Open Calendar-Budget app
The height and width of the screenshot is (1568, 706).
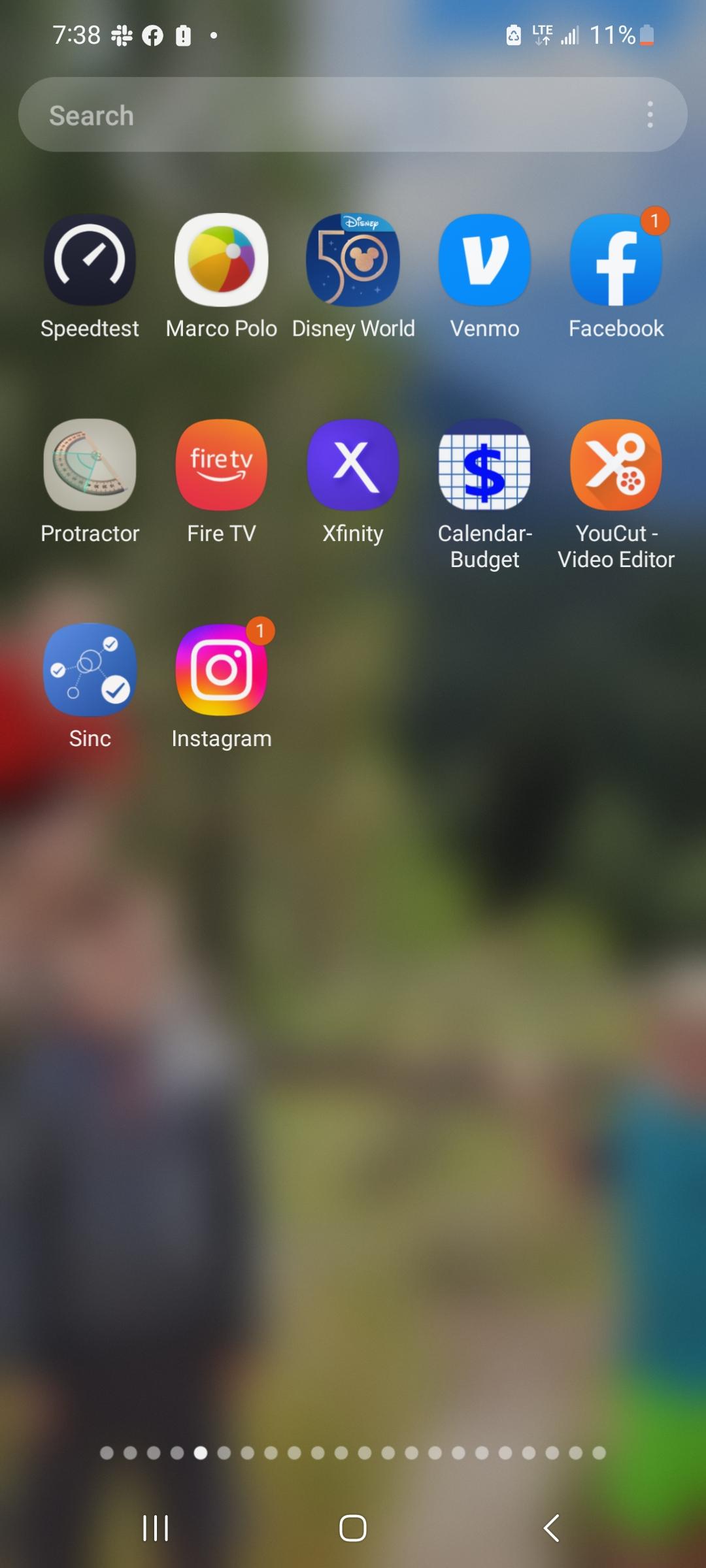point(484,465)
